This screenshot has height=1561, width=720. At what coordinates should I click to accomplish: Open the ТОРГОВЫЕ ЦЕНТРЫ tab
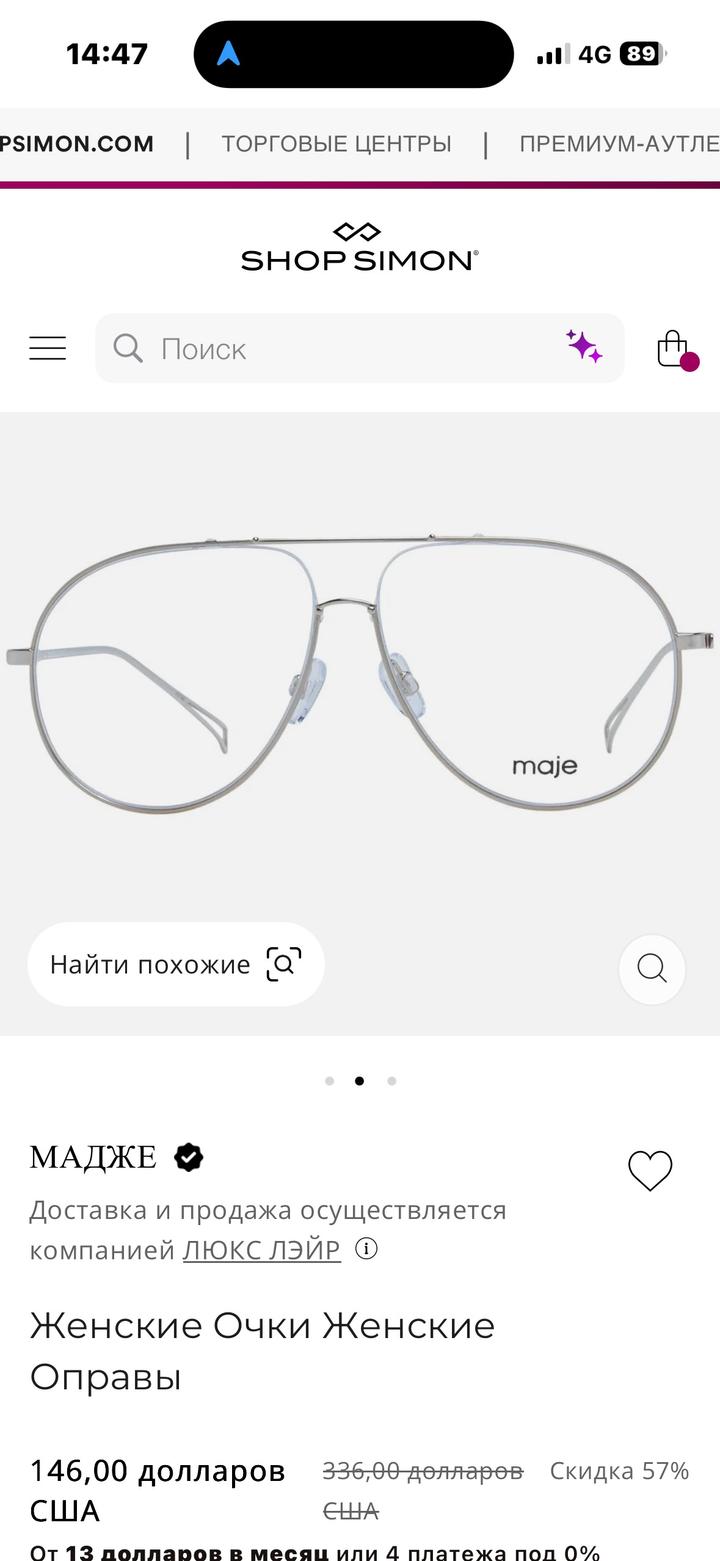336,144
